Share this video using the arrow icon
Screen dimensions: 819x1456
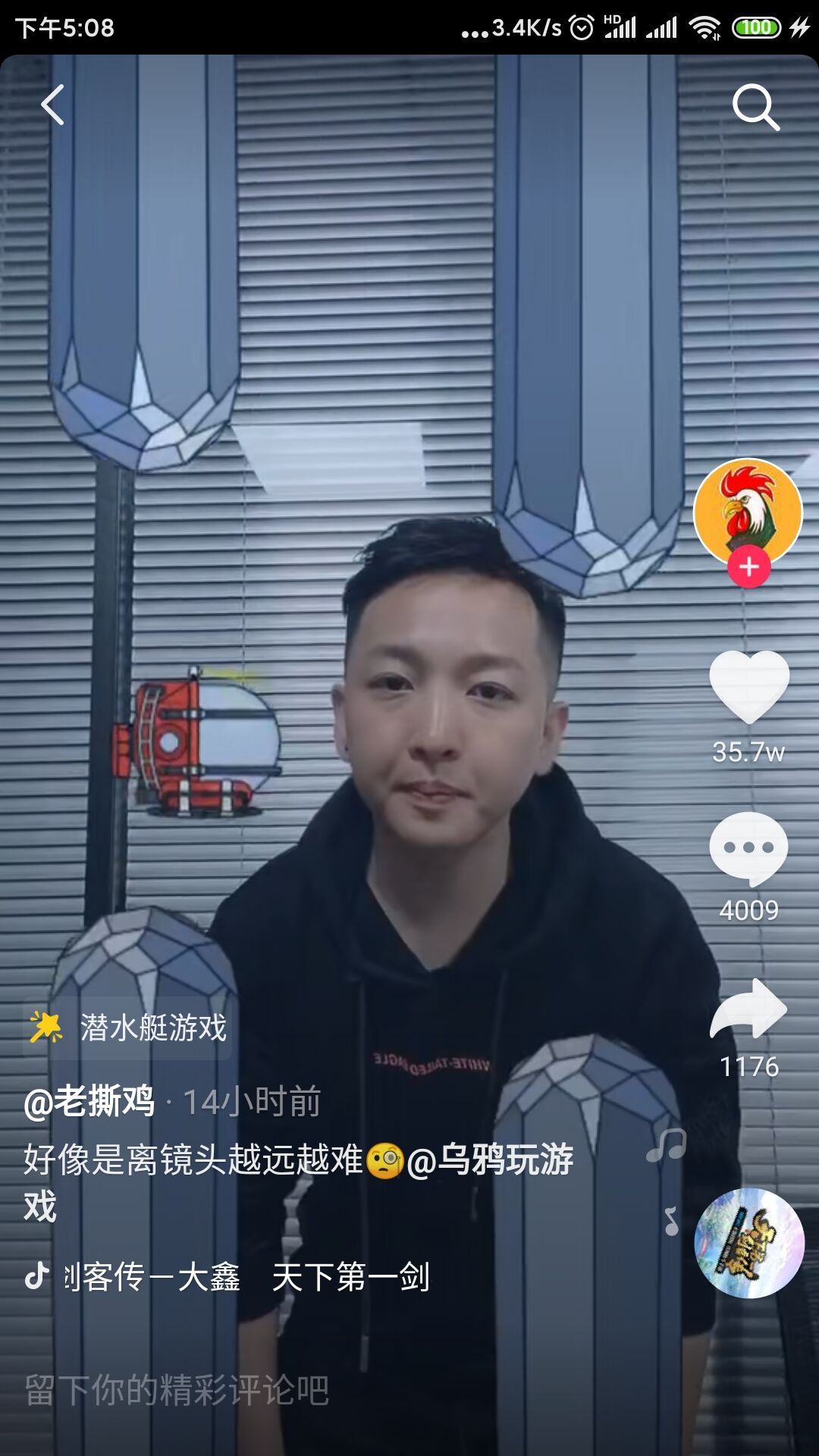coord(748,1009)
